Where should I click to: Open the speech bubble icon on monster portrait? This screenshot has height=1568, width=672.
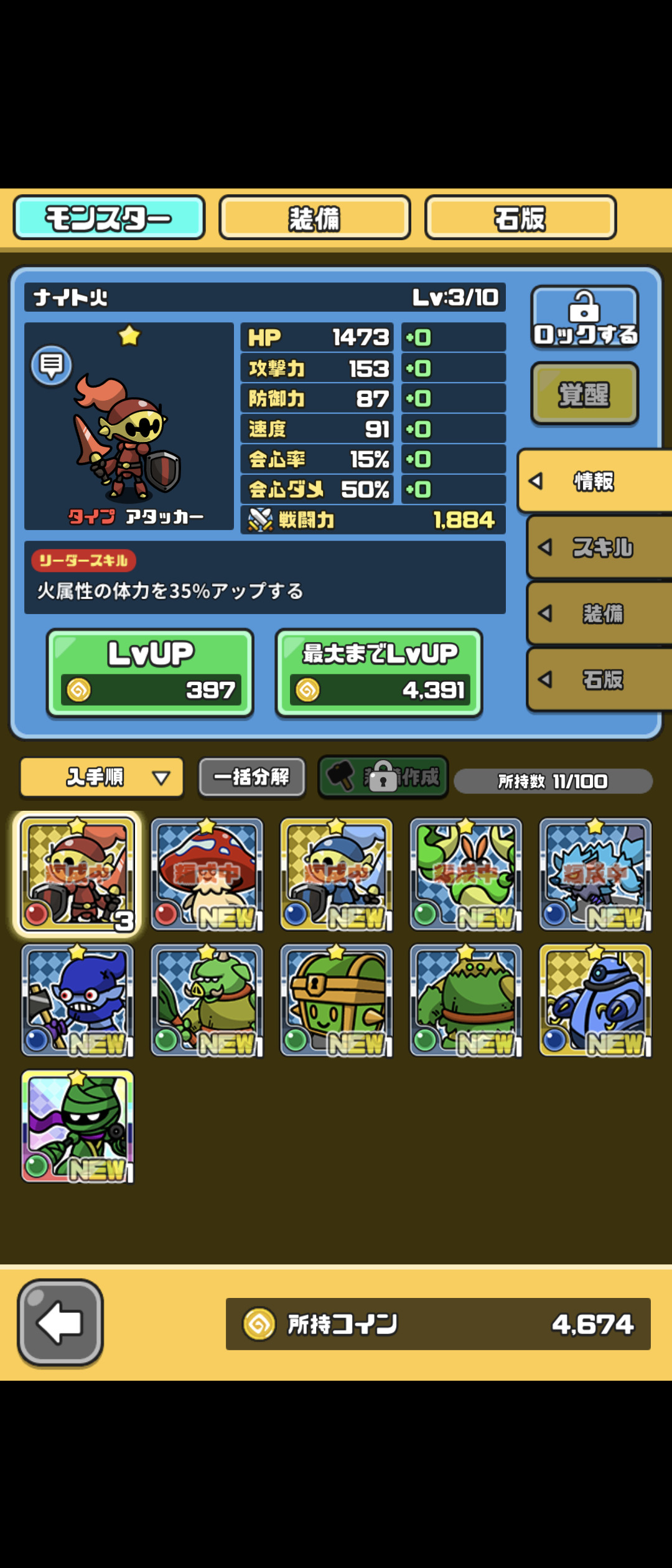[52, 365]
